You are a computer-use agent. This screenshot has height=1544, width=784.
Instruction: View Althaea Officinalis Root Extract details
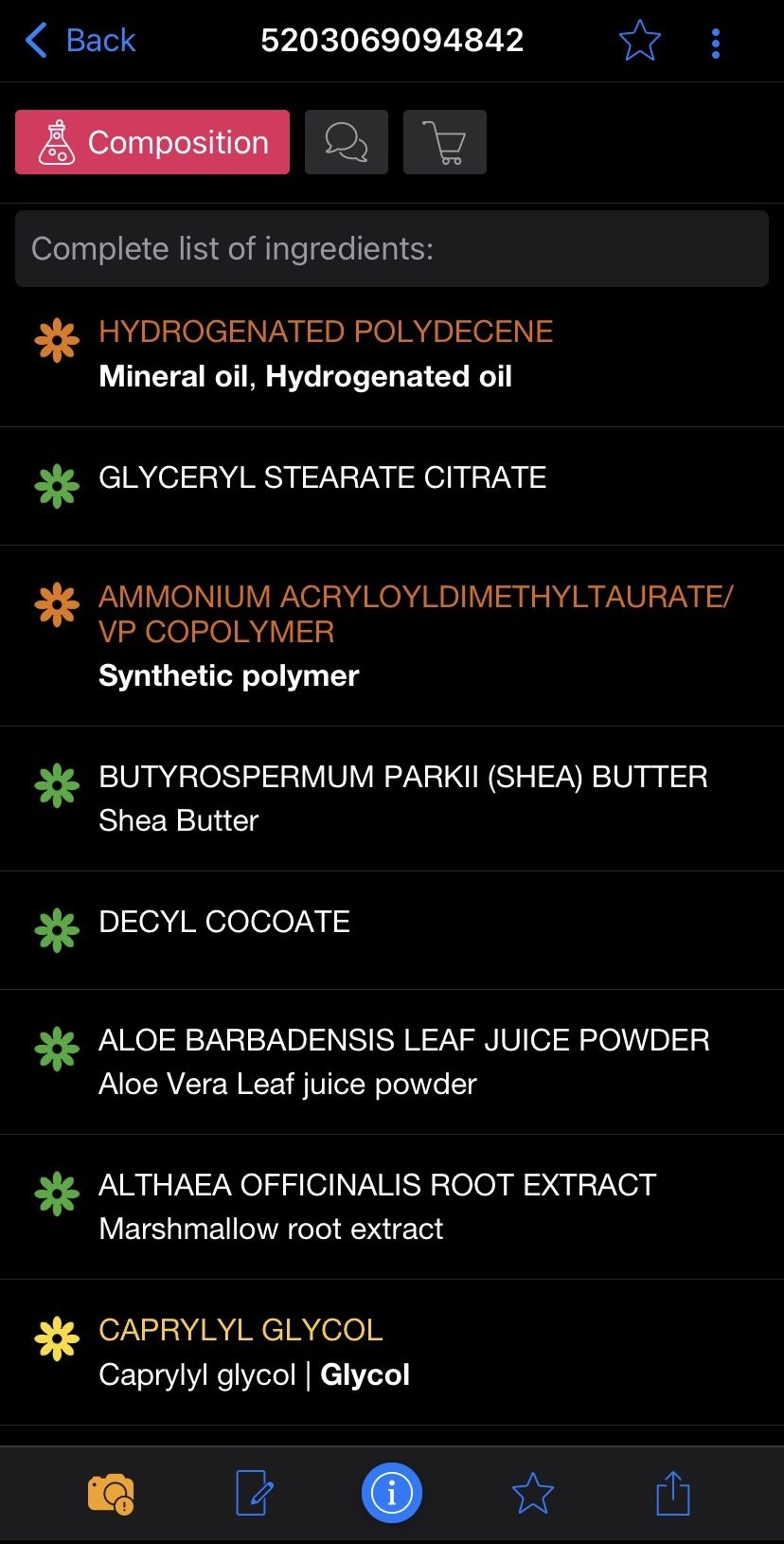[392, 1207]
